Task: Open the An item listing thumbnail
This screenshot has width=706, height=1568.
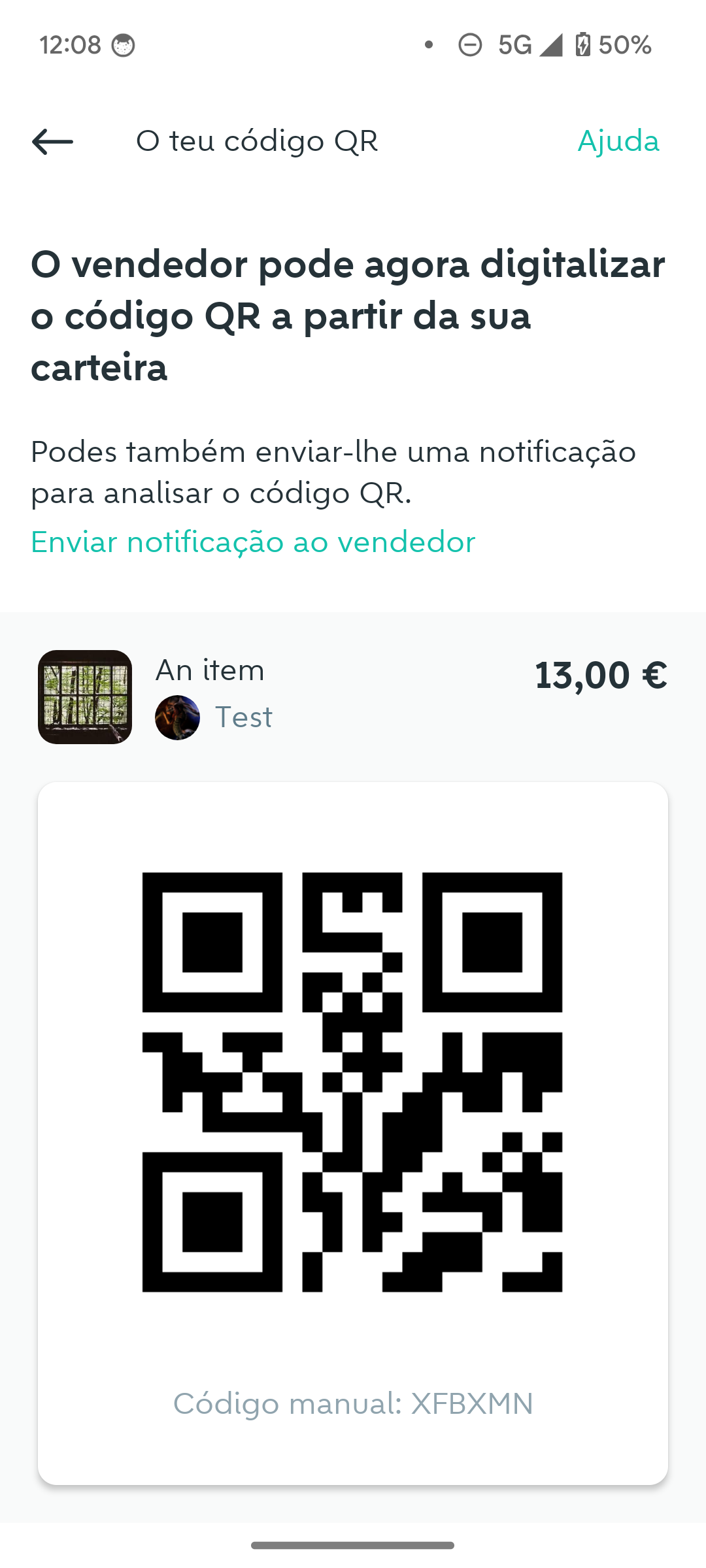Action: click(x=85, y=696)
